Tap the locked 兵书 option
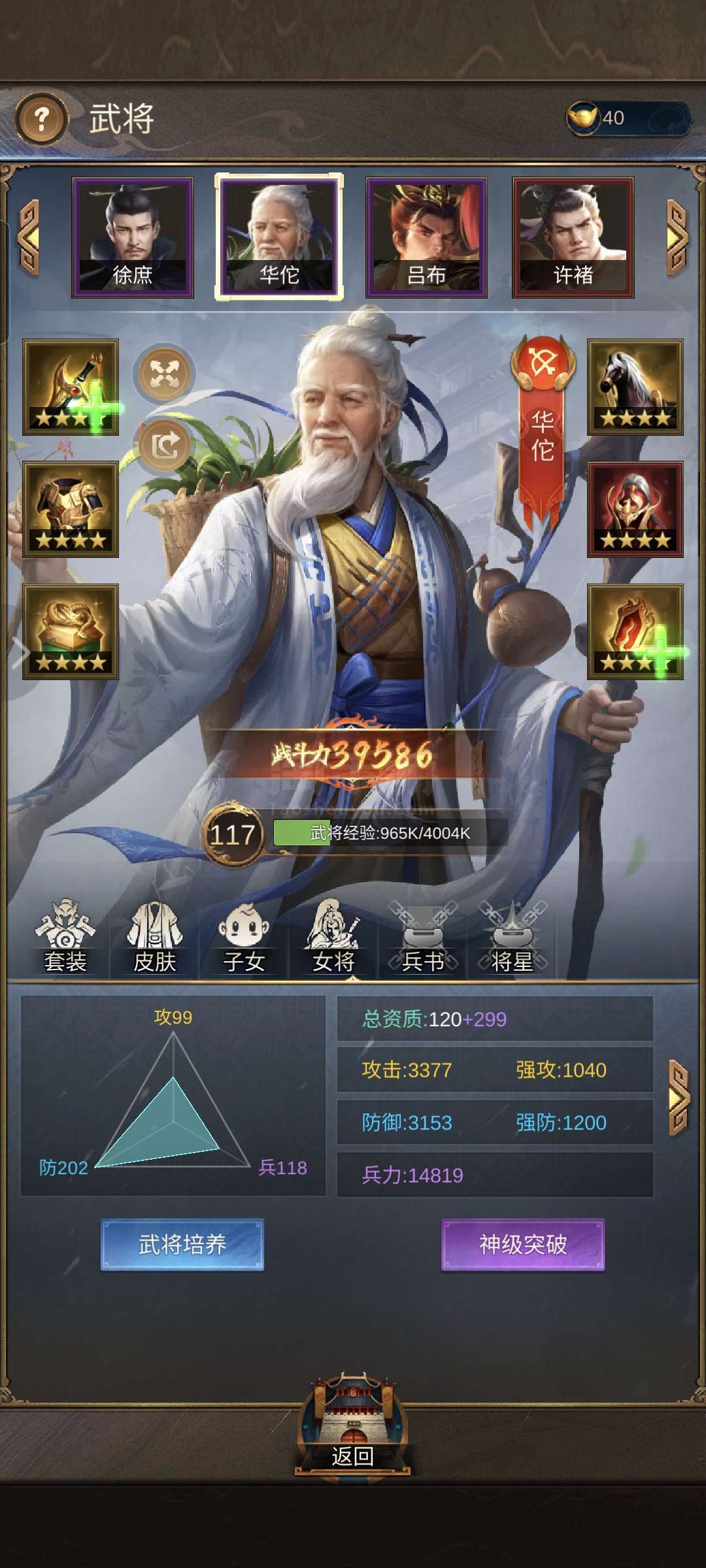706x1568 pixels. pyautogui.click(x=423, y=938)
